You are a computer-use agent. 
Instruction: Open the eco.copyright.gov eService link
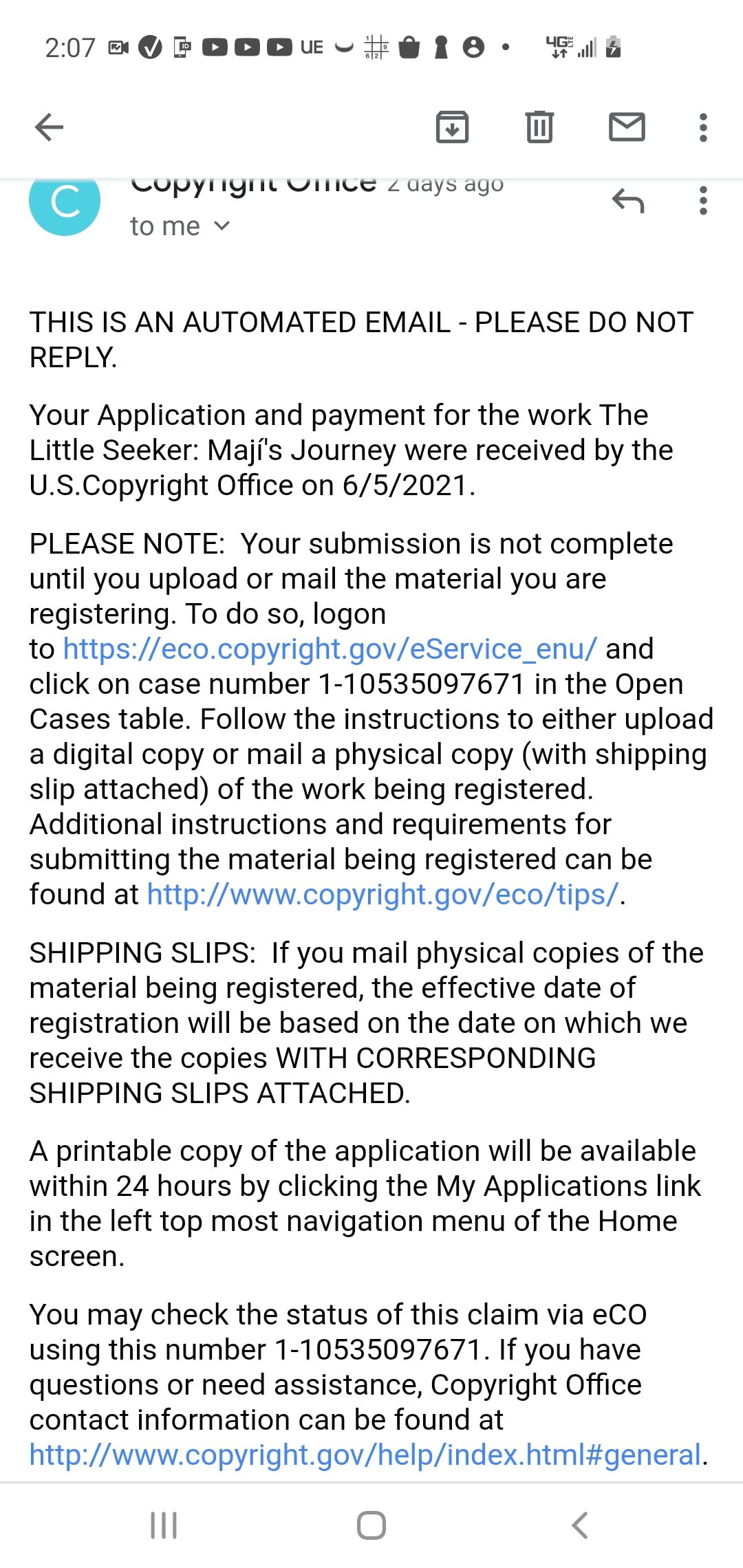coord(330,649)
